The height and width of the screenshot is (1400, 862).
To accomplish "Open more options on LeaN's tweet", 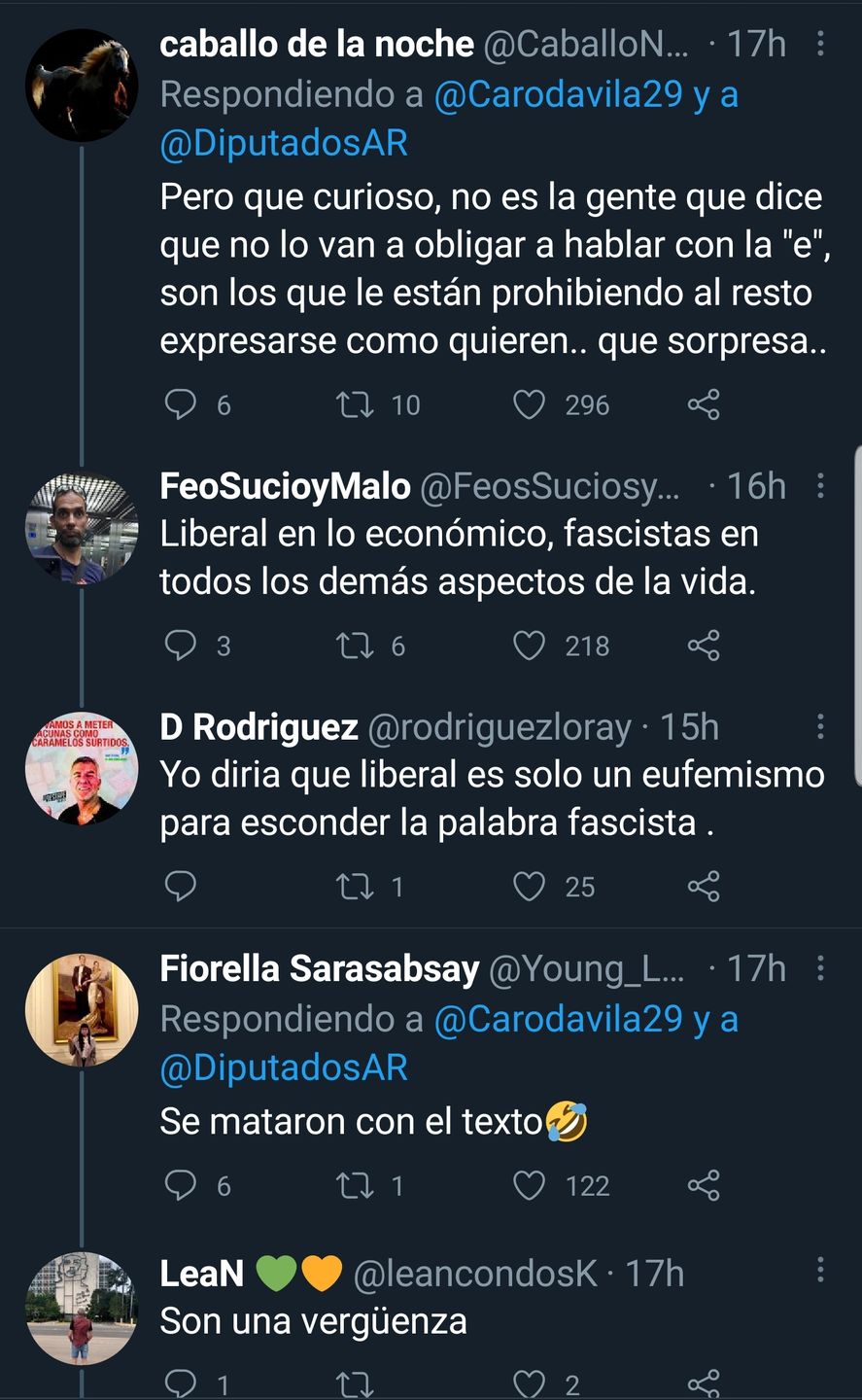I will [x=821, y=1271].
